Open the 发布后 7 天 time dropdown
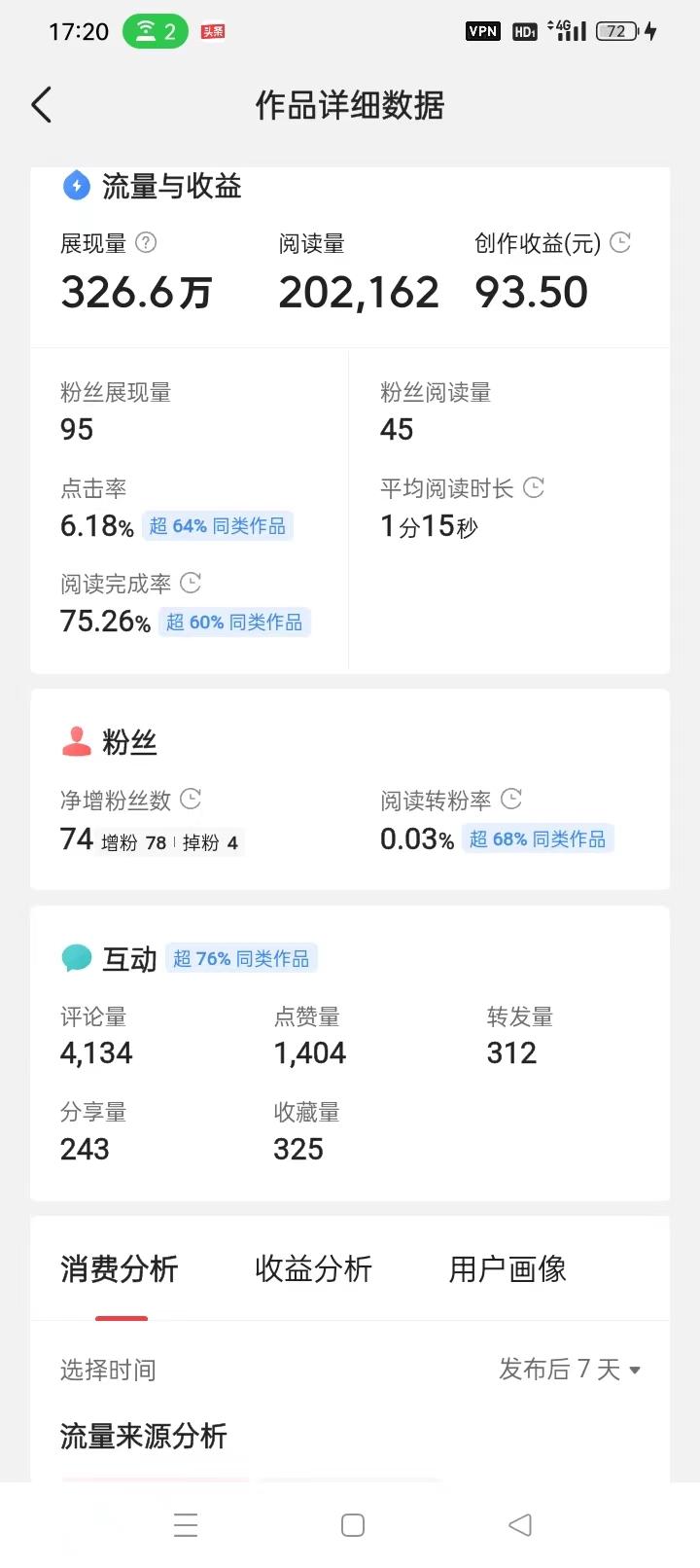This screenshot has width=700, height=1568. coord(570,1370)
